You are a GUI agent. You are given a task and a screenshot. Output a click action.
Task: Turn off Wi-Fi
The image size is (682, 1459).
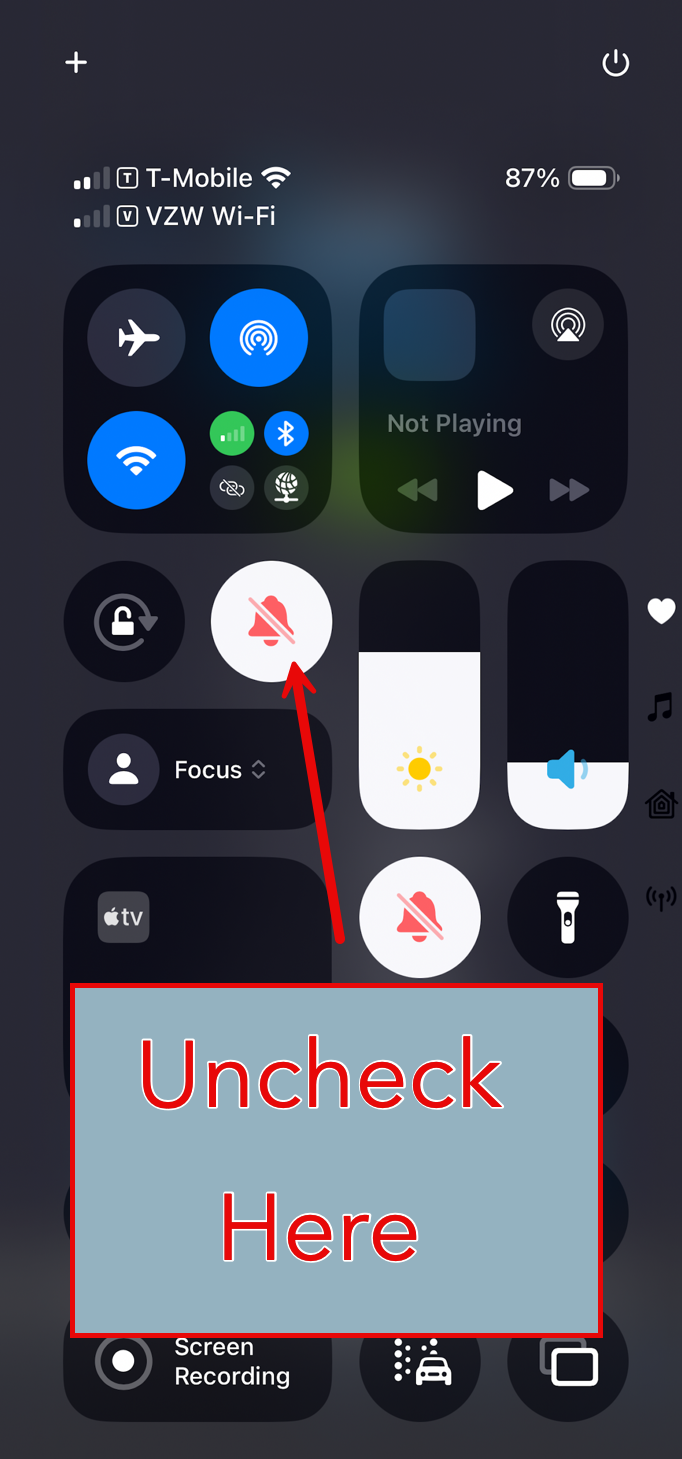click(136, 460)
